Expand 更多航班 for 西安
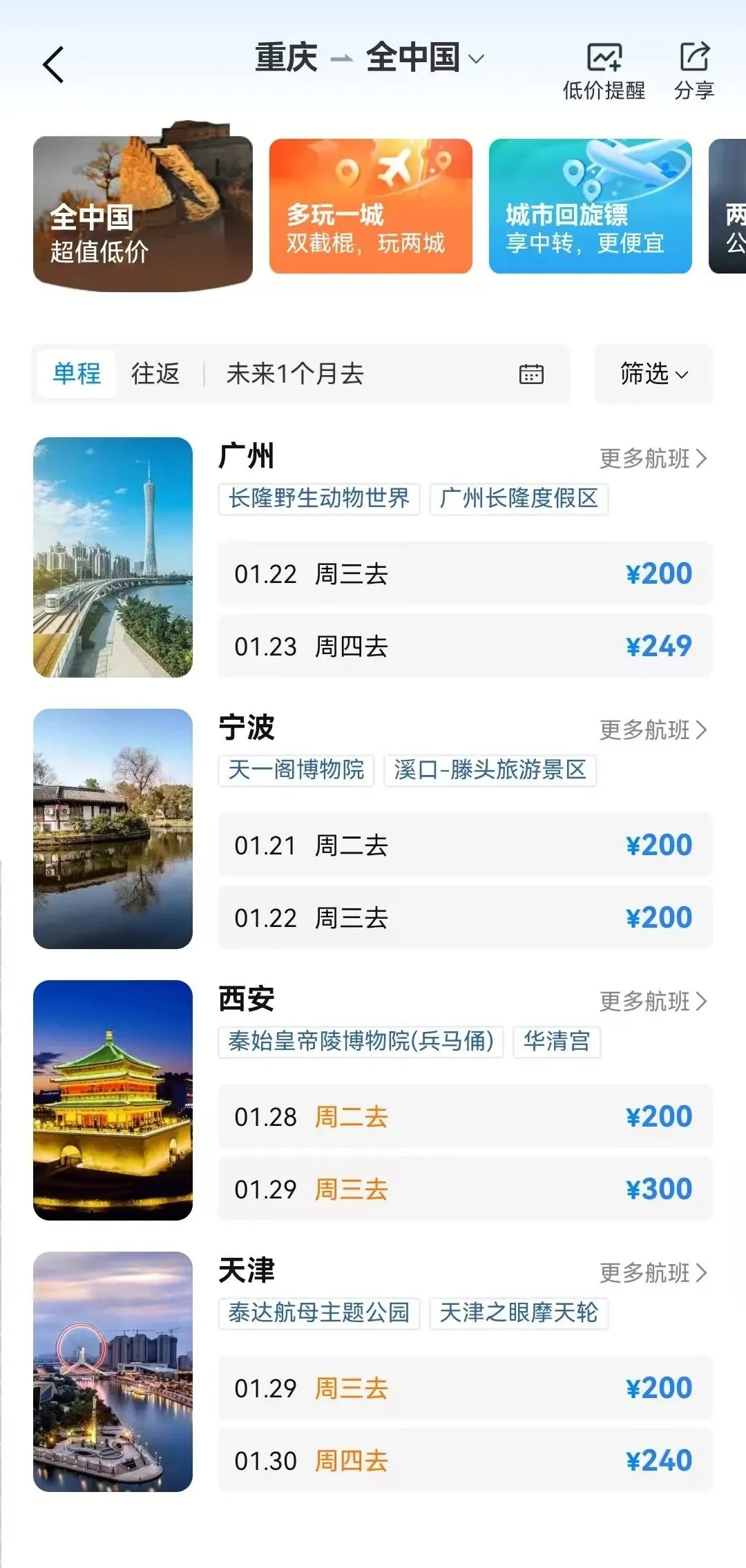746x1568 pixels. 653,1001
